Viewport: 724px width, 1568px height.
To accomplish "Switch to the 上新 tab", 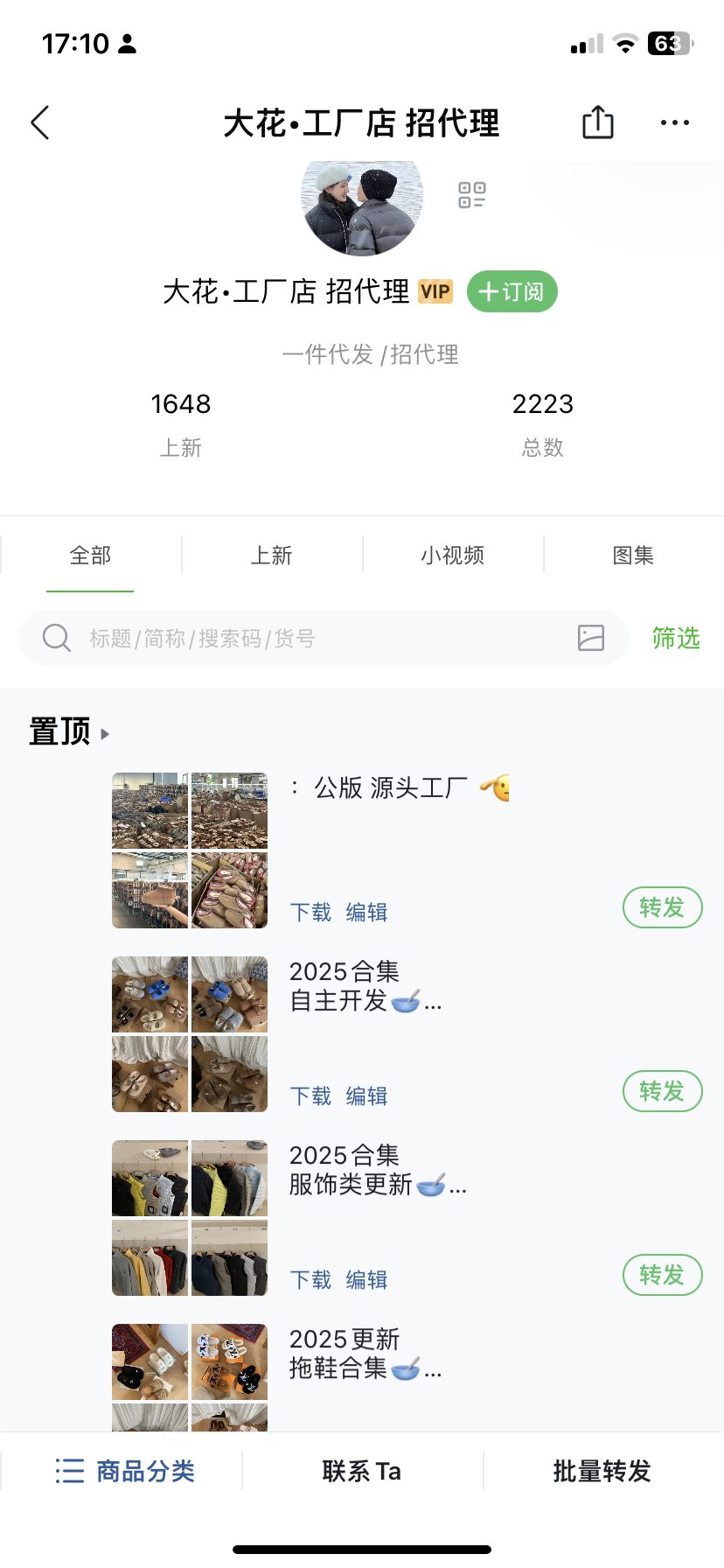I will point(271,556).
